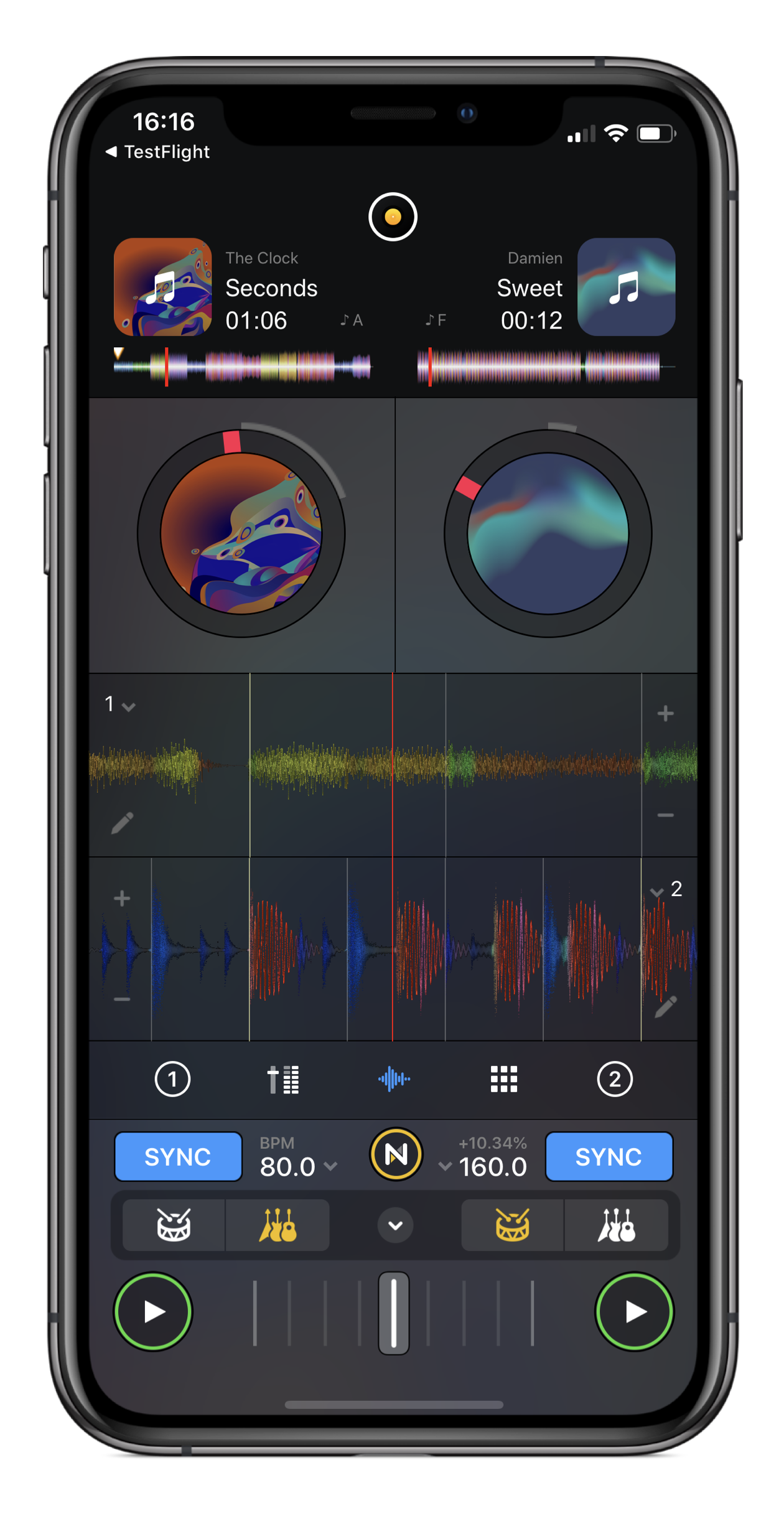The height and width of the screenshot is (1516, 784).
Task: Collapse the stems panel with chevron button
Action: tap(395, 1225)
